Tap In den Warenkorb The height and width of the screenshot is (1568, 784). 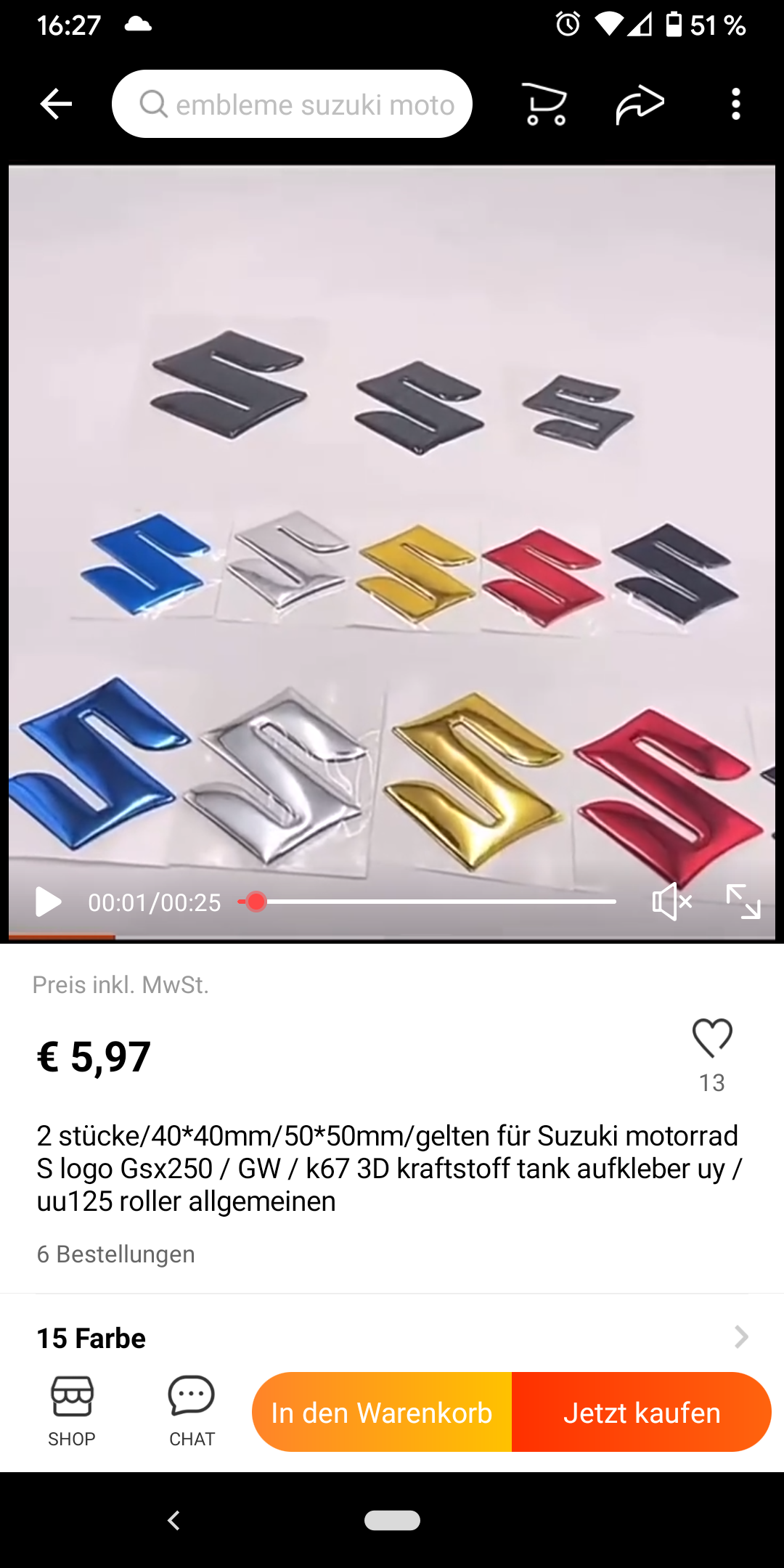[x=382, y=1412]
